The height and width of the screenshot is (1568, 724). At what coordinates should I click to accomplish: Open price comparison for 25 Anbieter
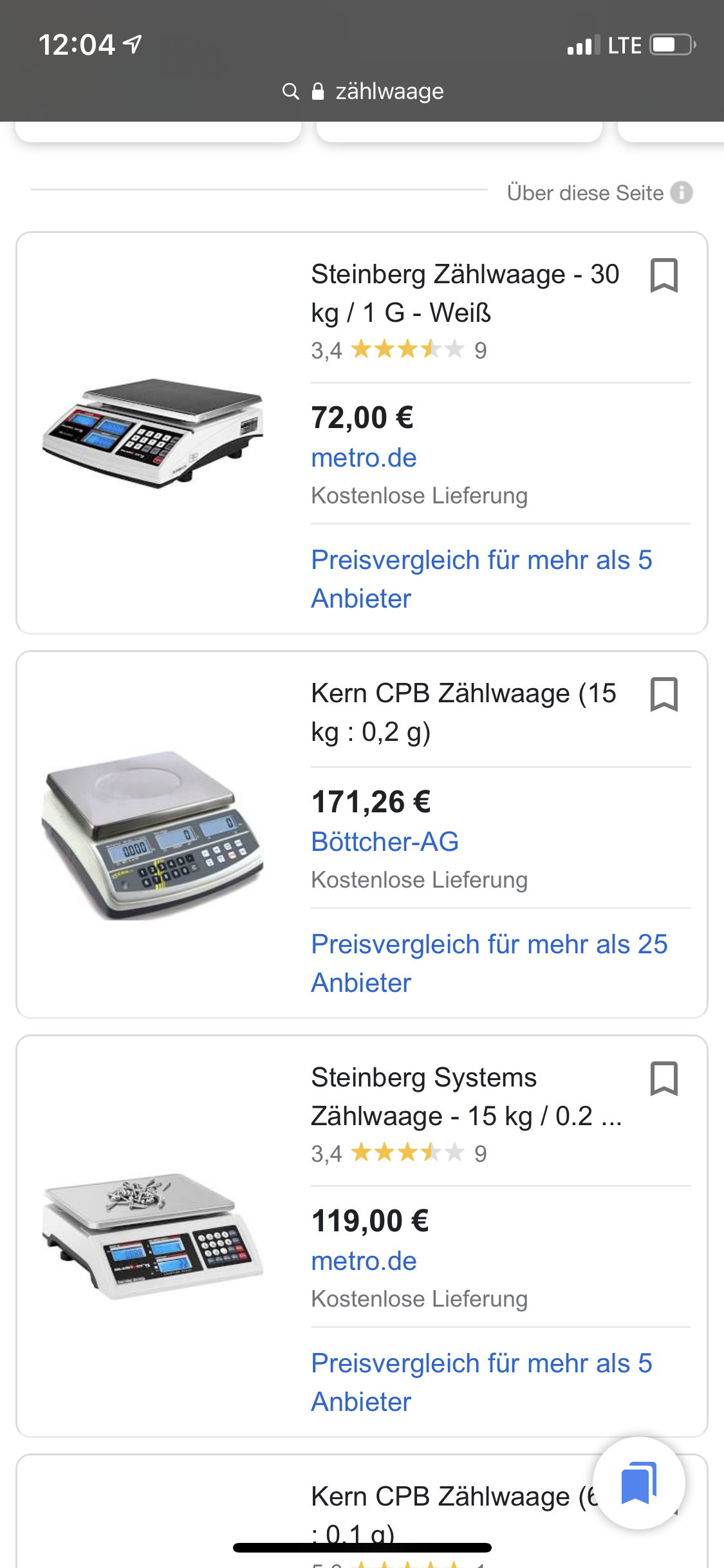pos(488,963)
